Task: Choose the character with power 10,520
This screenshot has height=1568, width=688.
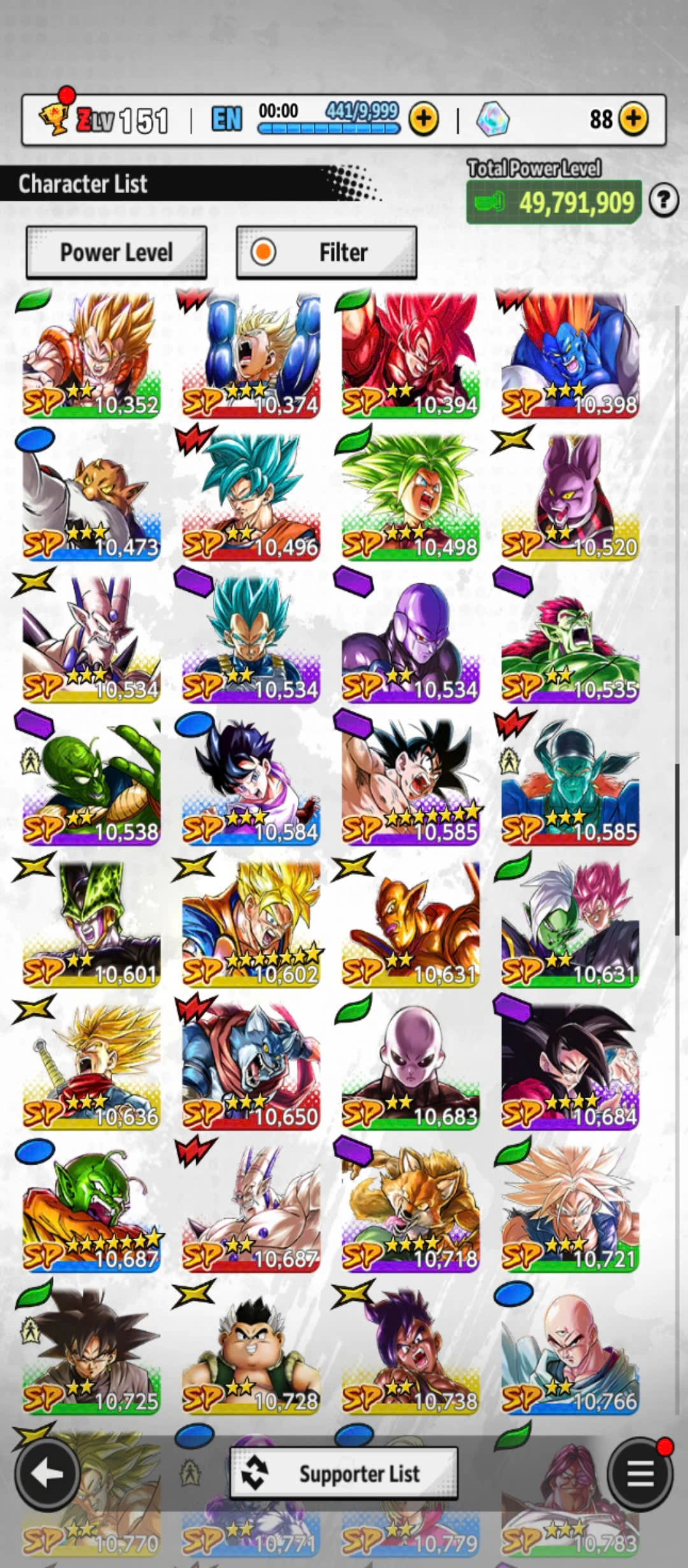Action: coord(570,497)
